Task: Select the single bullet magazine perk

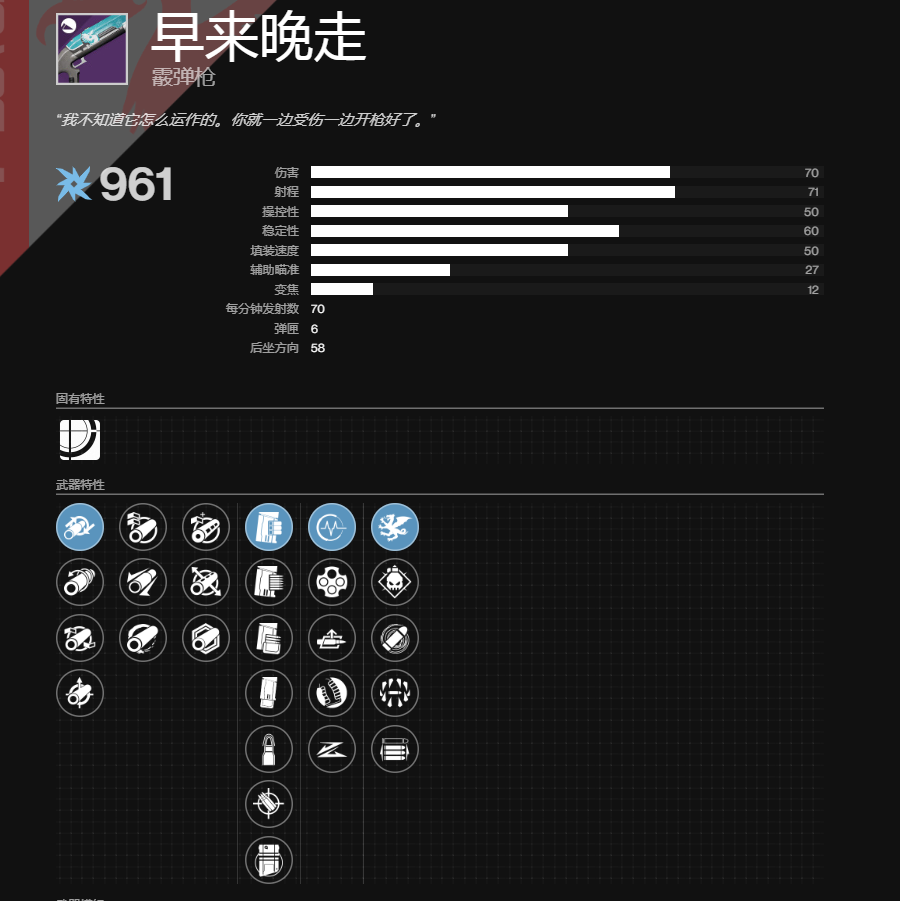Action: (269, 749)
